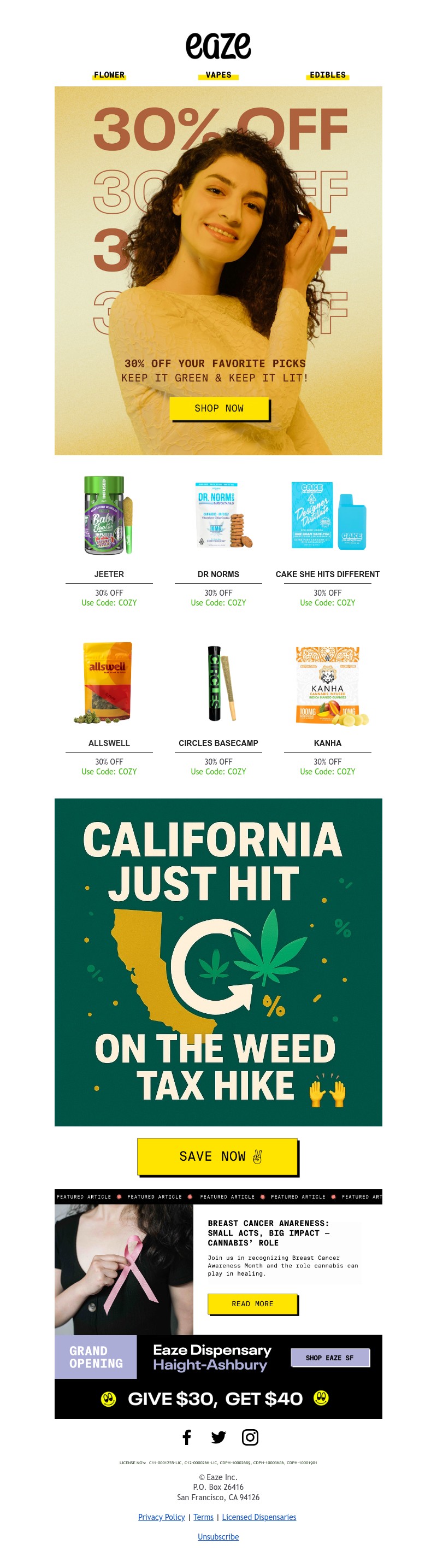Open the Circles Basecamp product tile
Image resolution: width=437 pixels, height=1568 pixels.
[218, 684]
